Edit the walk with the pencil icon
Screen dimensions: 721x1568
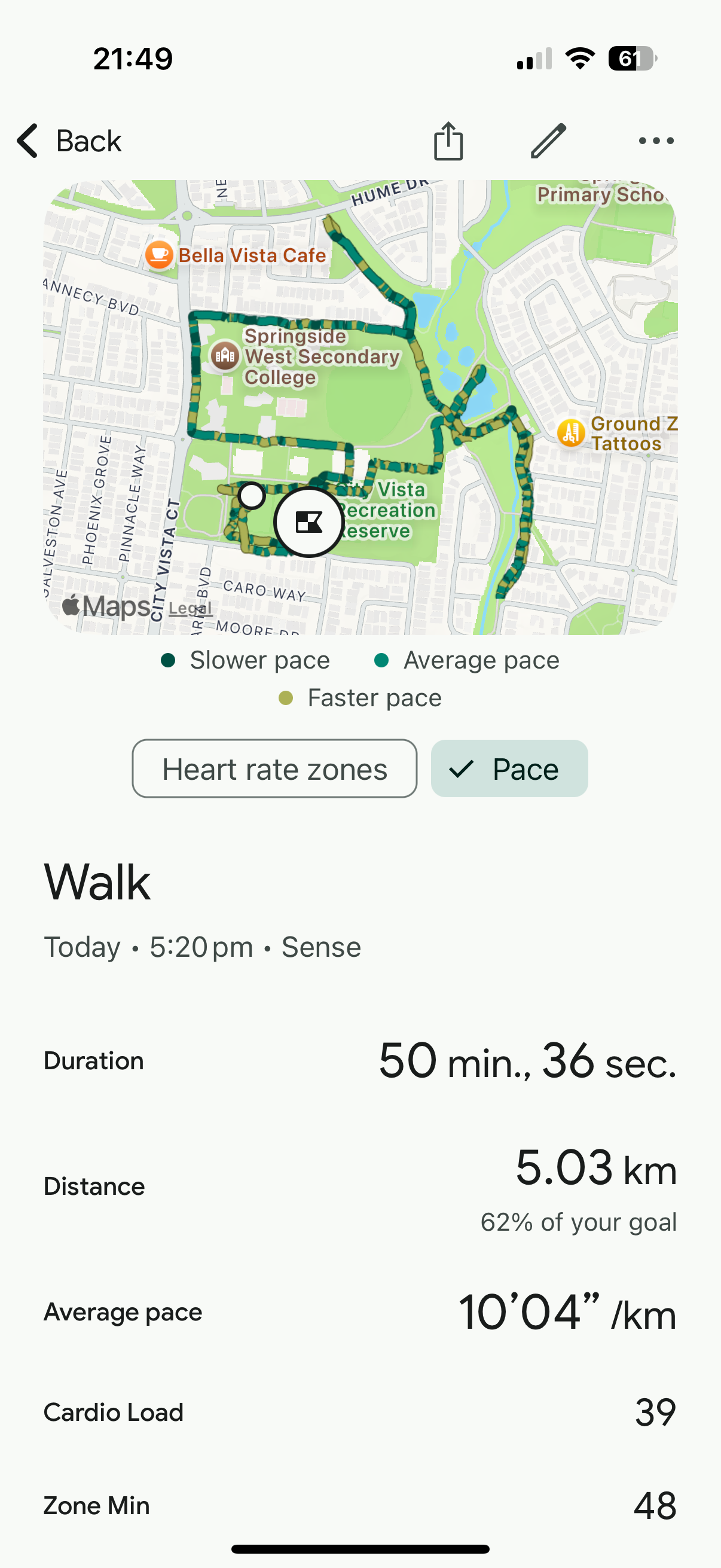coord(548,141)
